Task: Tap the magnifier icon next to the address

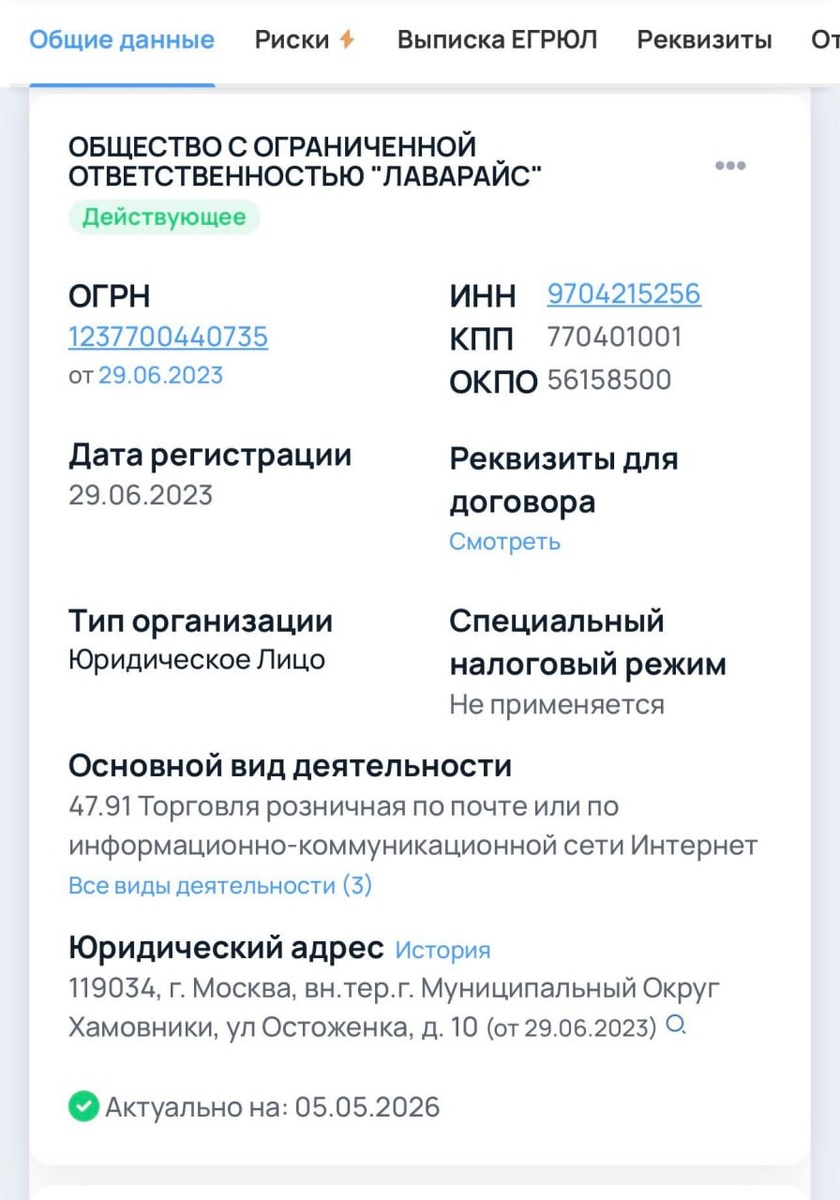Action: pos(676,1025)
